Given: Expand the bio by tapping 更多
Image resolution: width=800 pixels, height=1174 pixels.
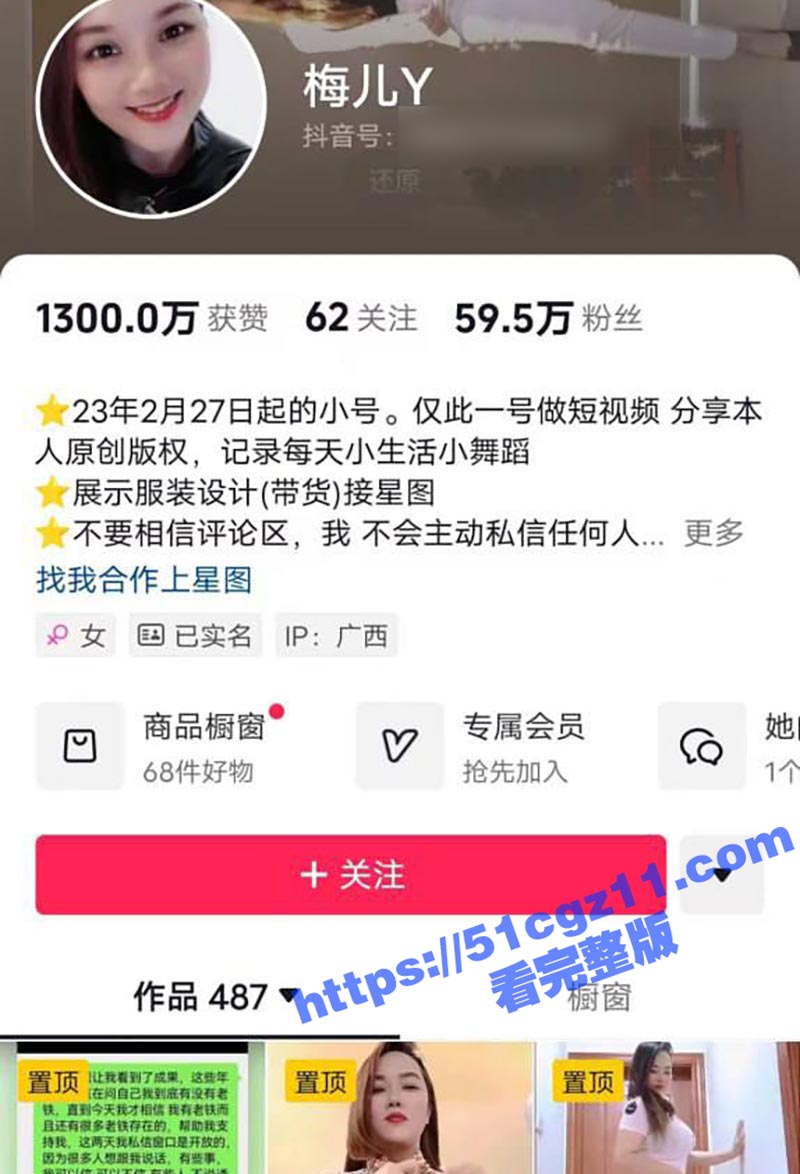Looking at the screenshot, I should (714, 533).
